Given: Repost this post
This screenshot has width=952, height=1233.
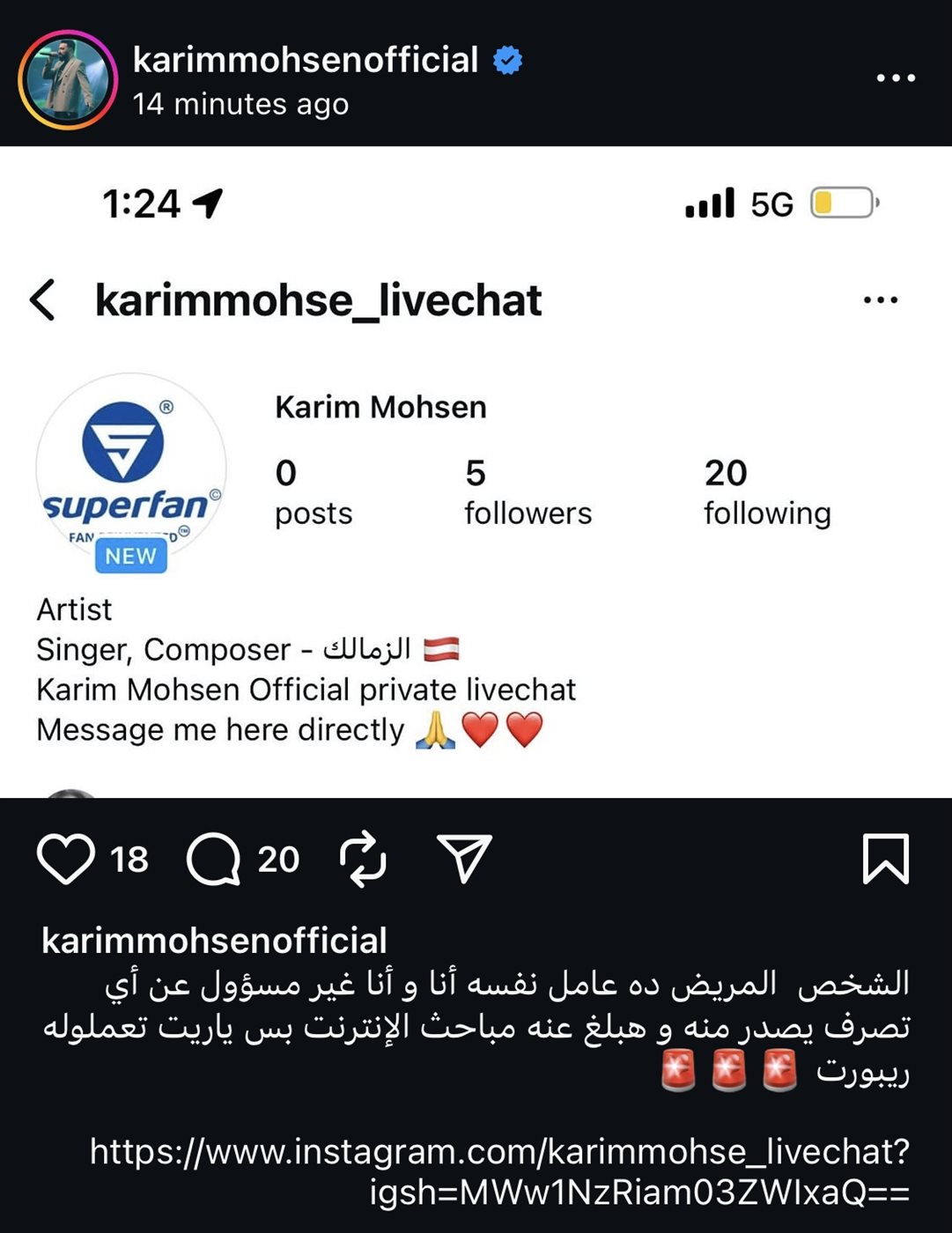Looking at the screenshot, I should pyautogui.click(x=363, y=858).
